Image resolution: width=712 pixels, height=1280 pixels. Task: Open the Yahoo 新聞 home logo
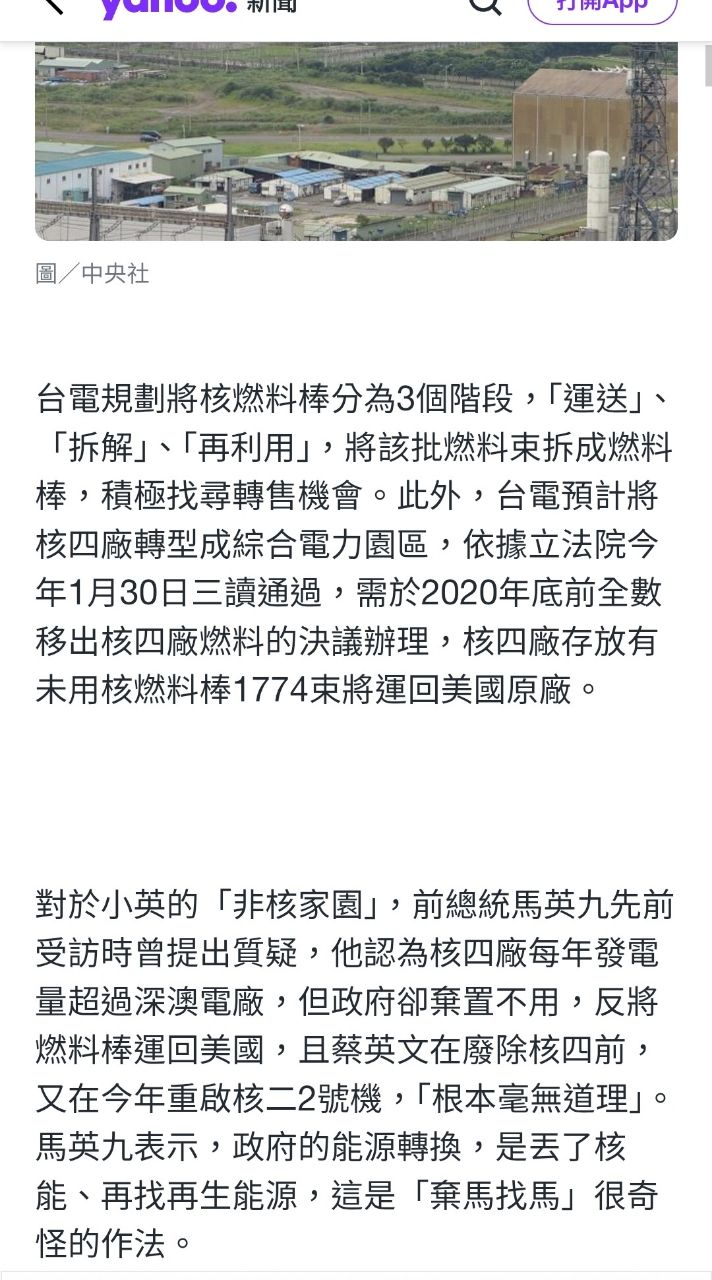pos(198,6)
